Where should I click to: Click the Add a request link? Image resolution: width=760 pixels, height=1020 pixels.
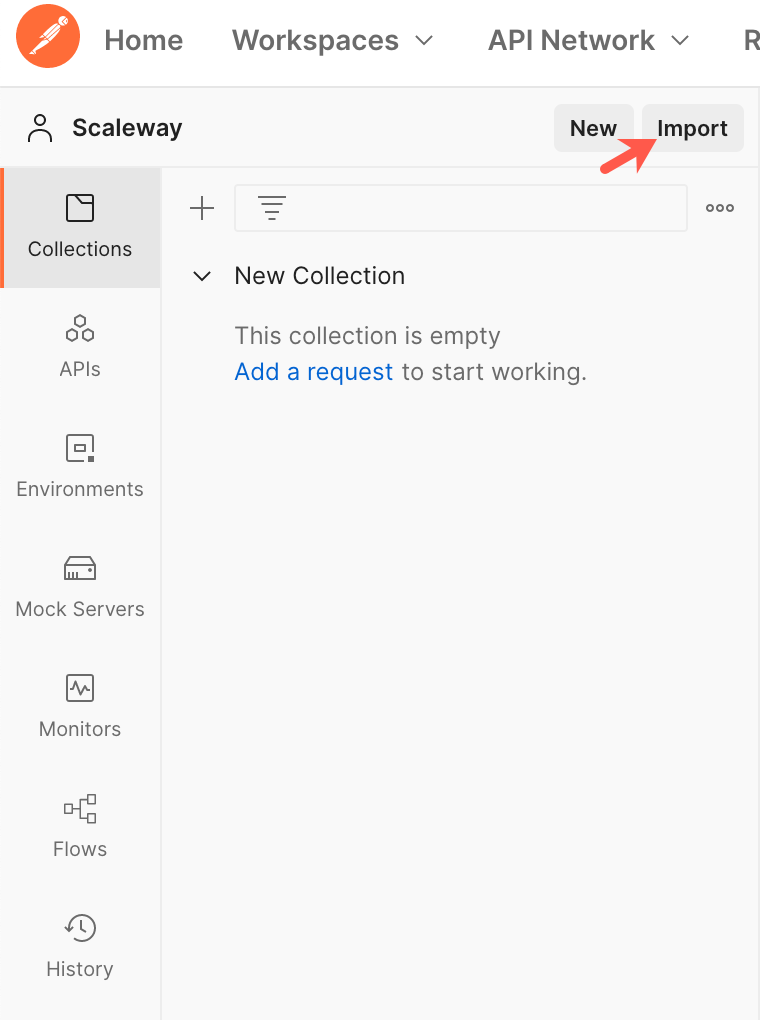(313, 372)
